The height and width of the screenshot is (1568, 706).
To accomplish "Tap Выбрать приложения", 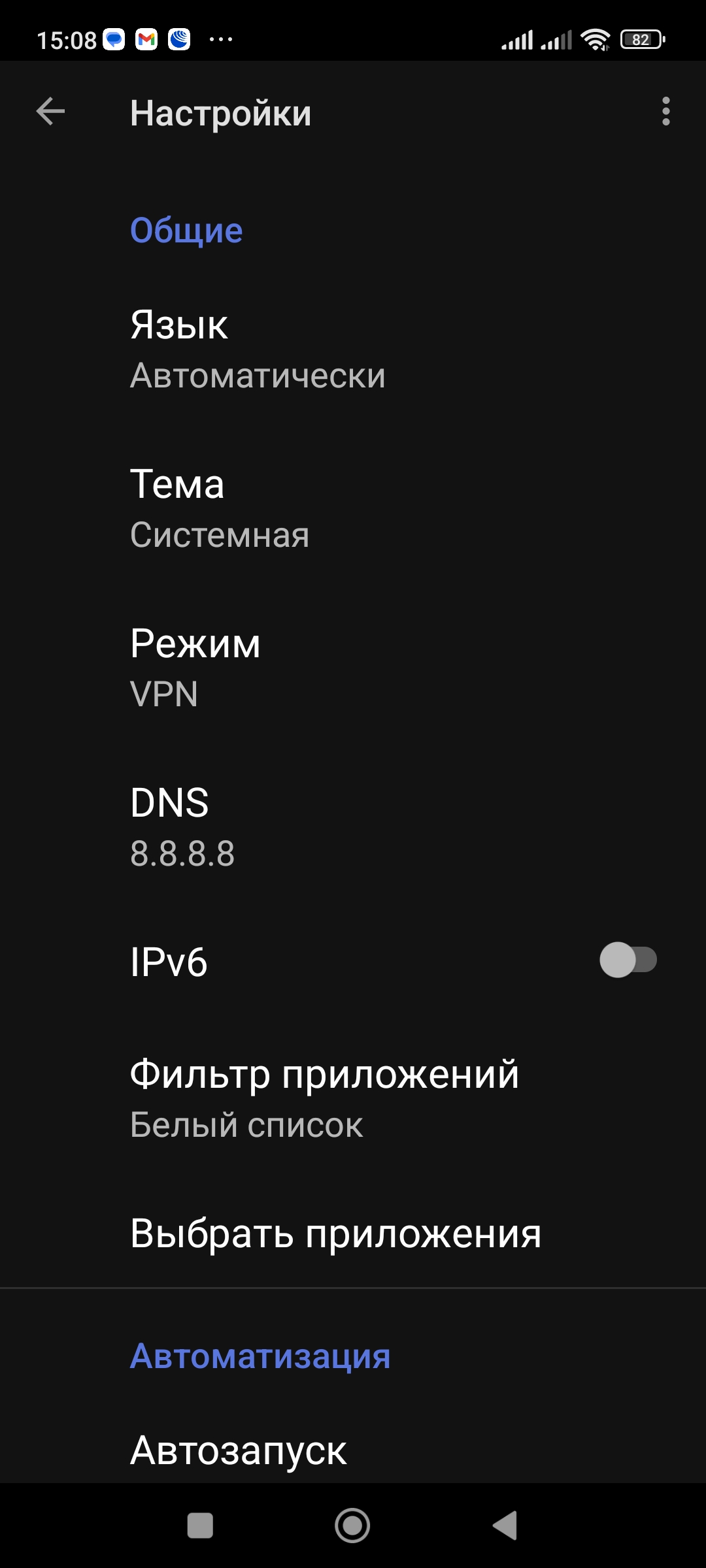I will (353, 1233).
